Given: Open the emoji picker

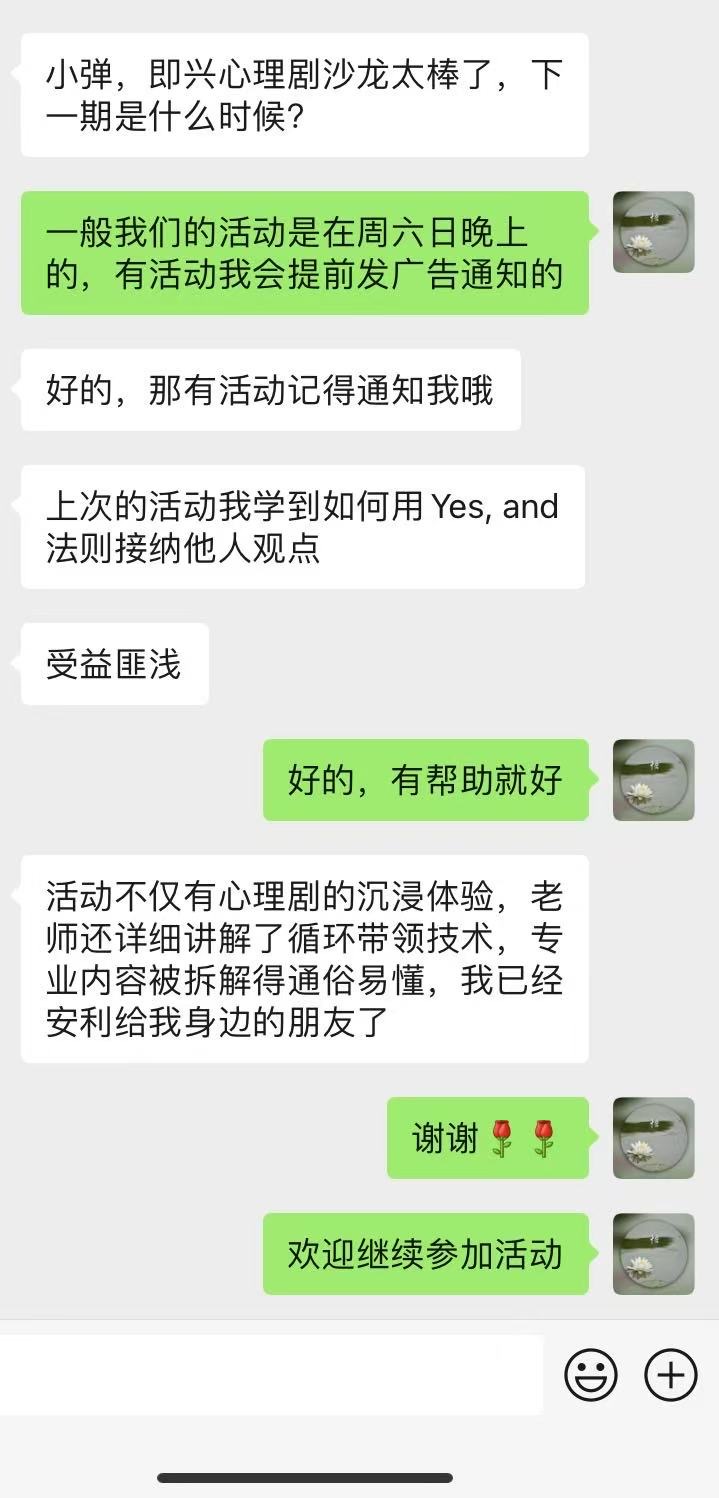Looking at the screenshot, I should pyautogui.click(x=590, y=1375).
